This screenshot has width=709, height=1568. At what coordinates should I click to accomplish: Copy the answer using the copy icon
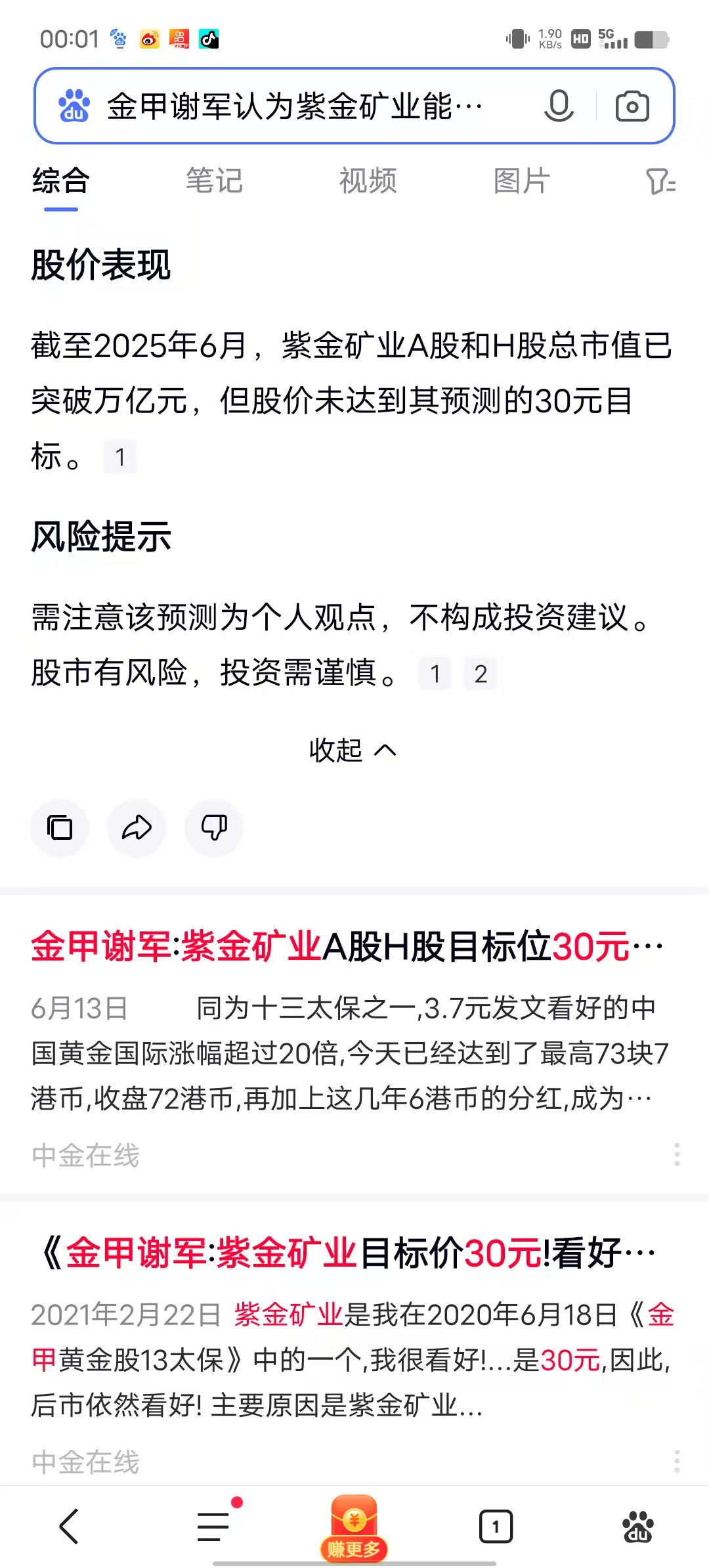pos(60,828)
